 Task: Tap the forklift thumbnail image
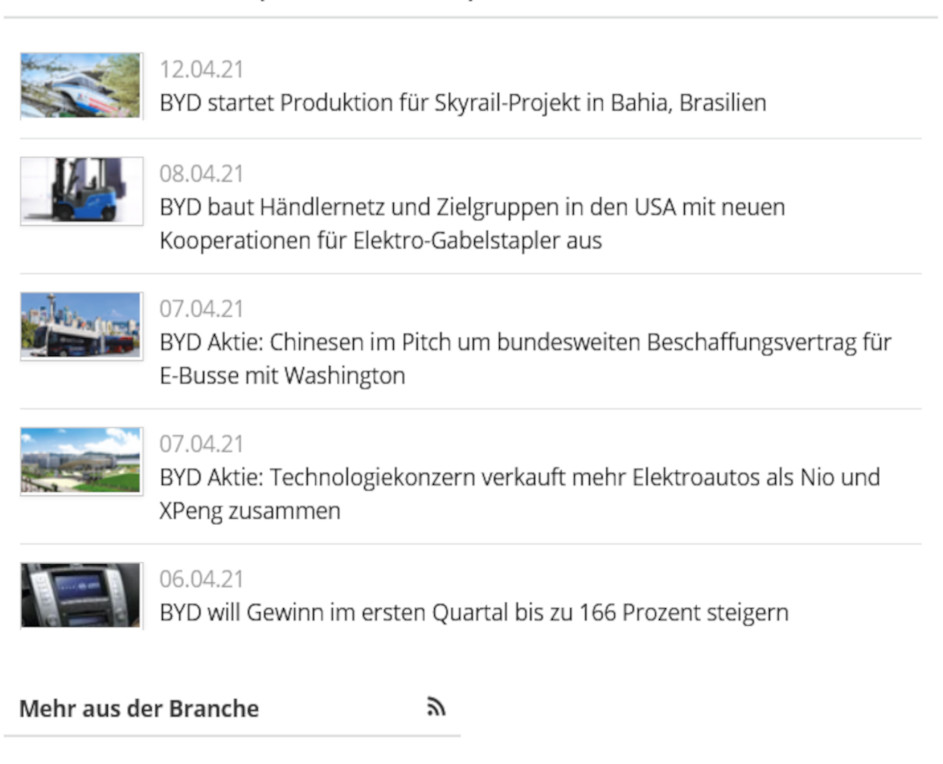(81, 190)
